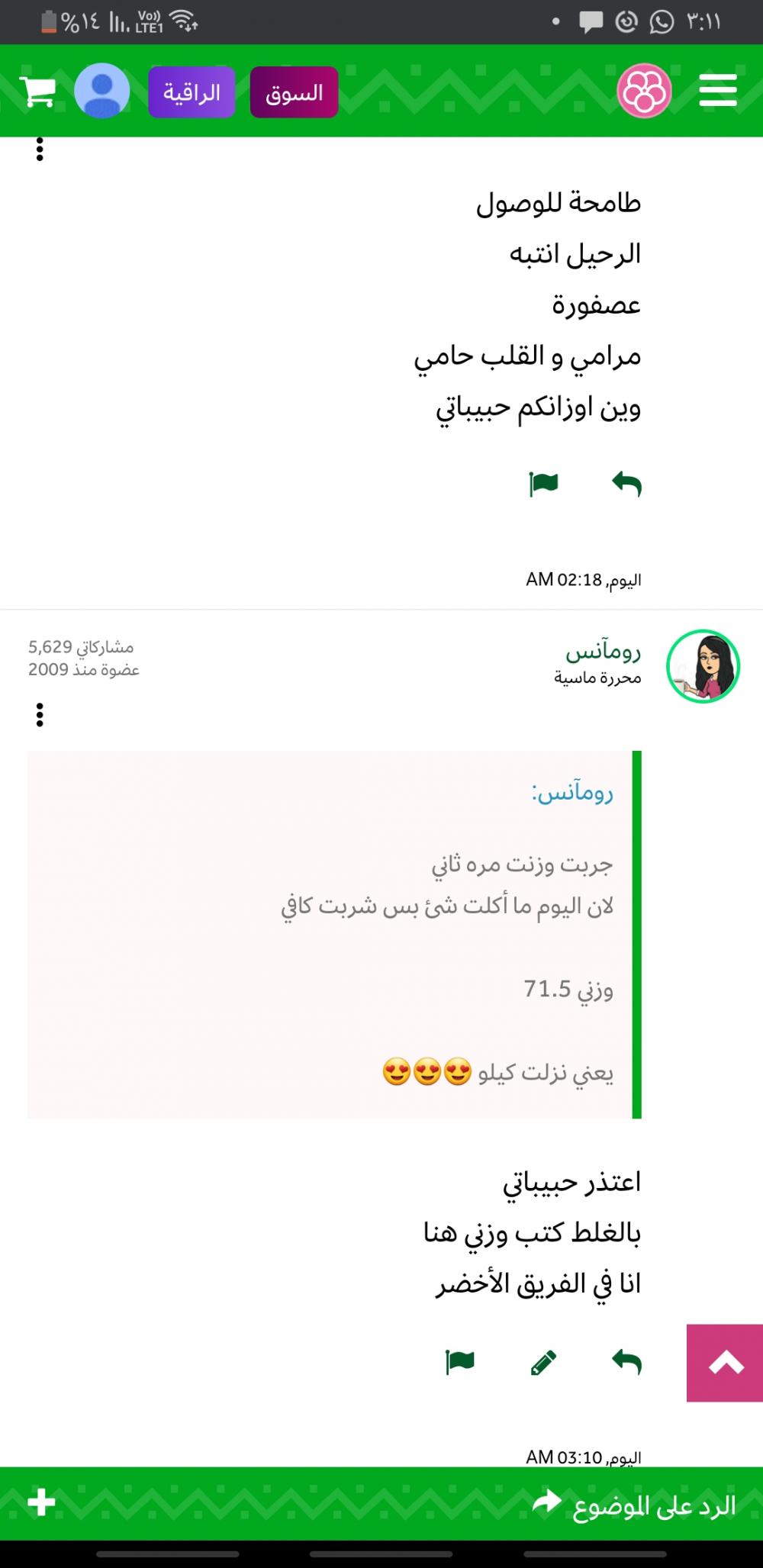Flag رومآنس's 03:10 AM post
The width and height of the screenshot is (763, 1568).
coord(459,1362)
